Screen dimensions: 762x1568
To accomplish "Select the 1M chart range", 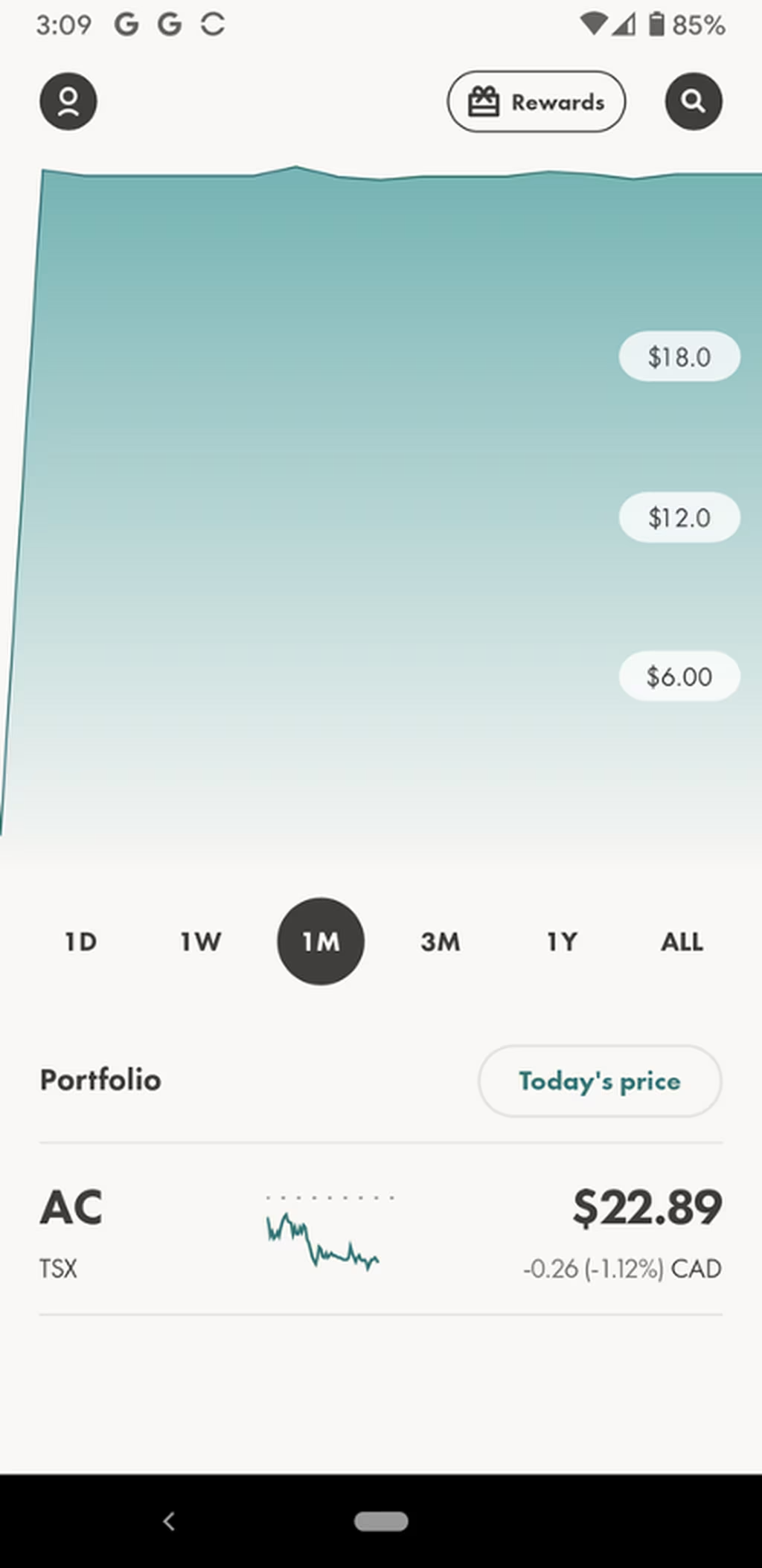I will 321,941.
